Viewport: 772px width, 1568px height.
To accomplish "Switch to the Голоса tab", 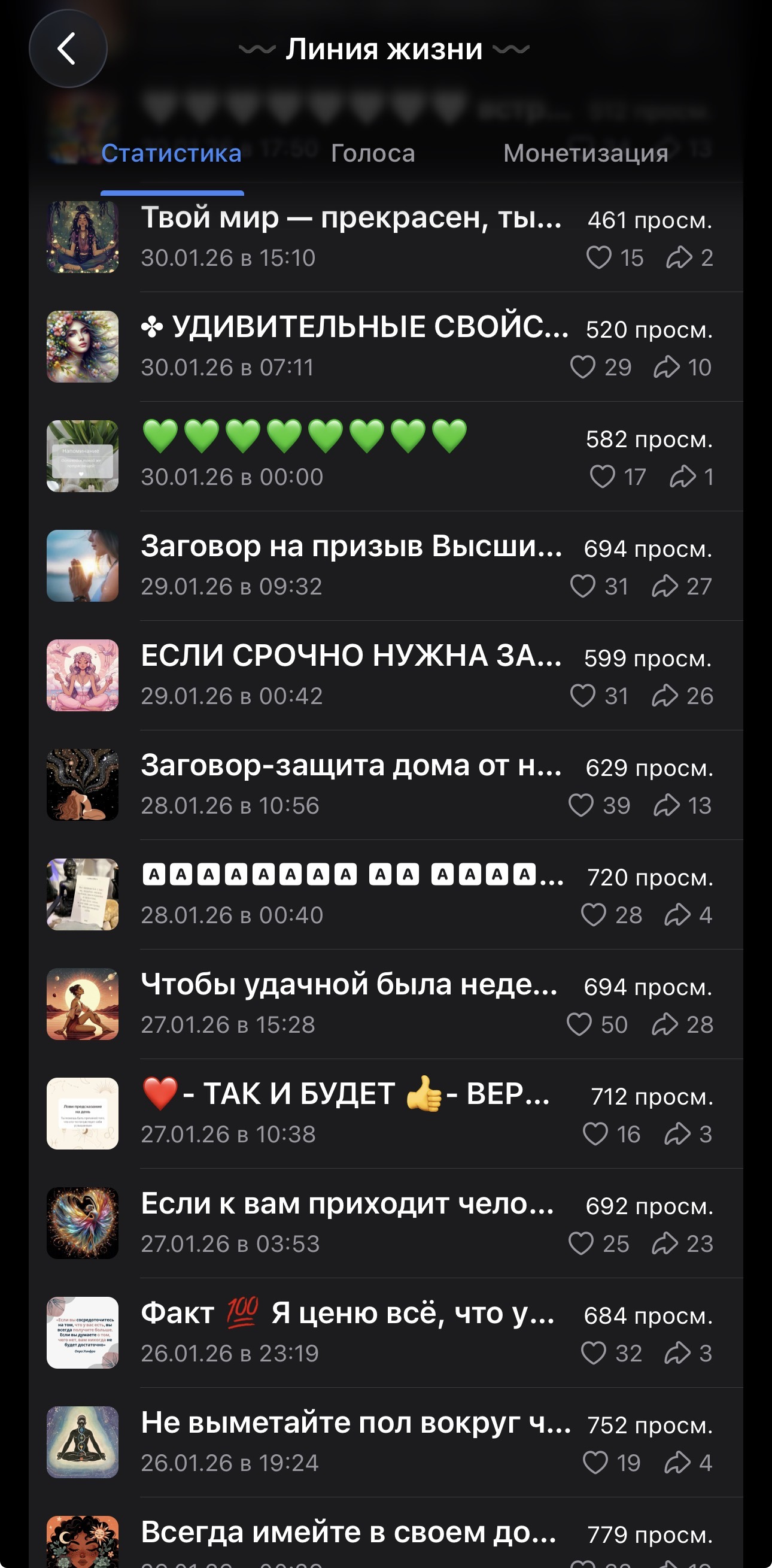I will pyautogui.click(x=372, y=153).
